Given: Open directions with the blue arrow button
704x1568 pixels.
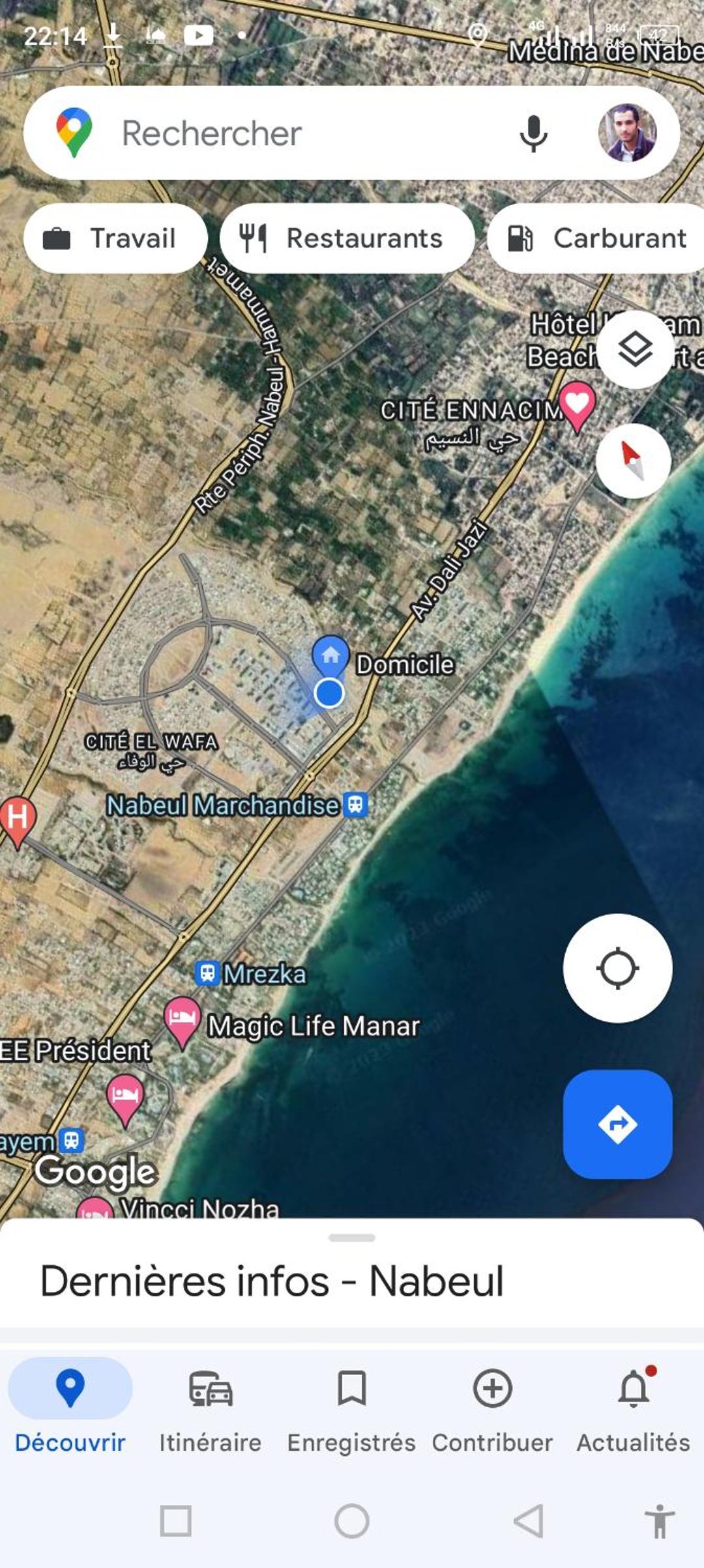Looking at the screenshot, I should click(617, 1124).
